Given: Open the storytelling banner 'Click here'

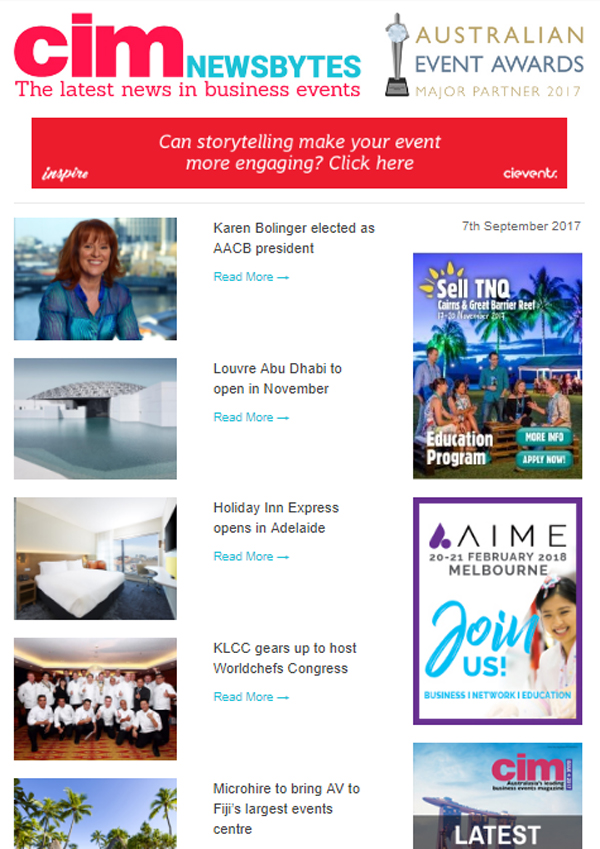Looking at the screenshot, I should (x=299, y=153).
